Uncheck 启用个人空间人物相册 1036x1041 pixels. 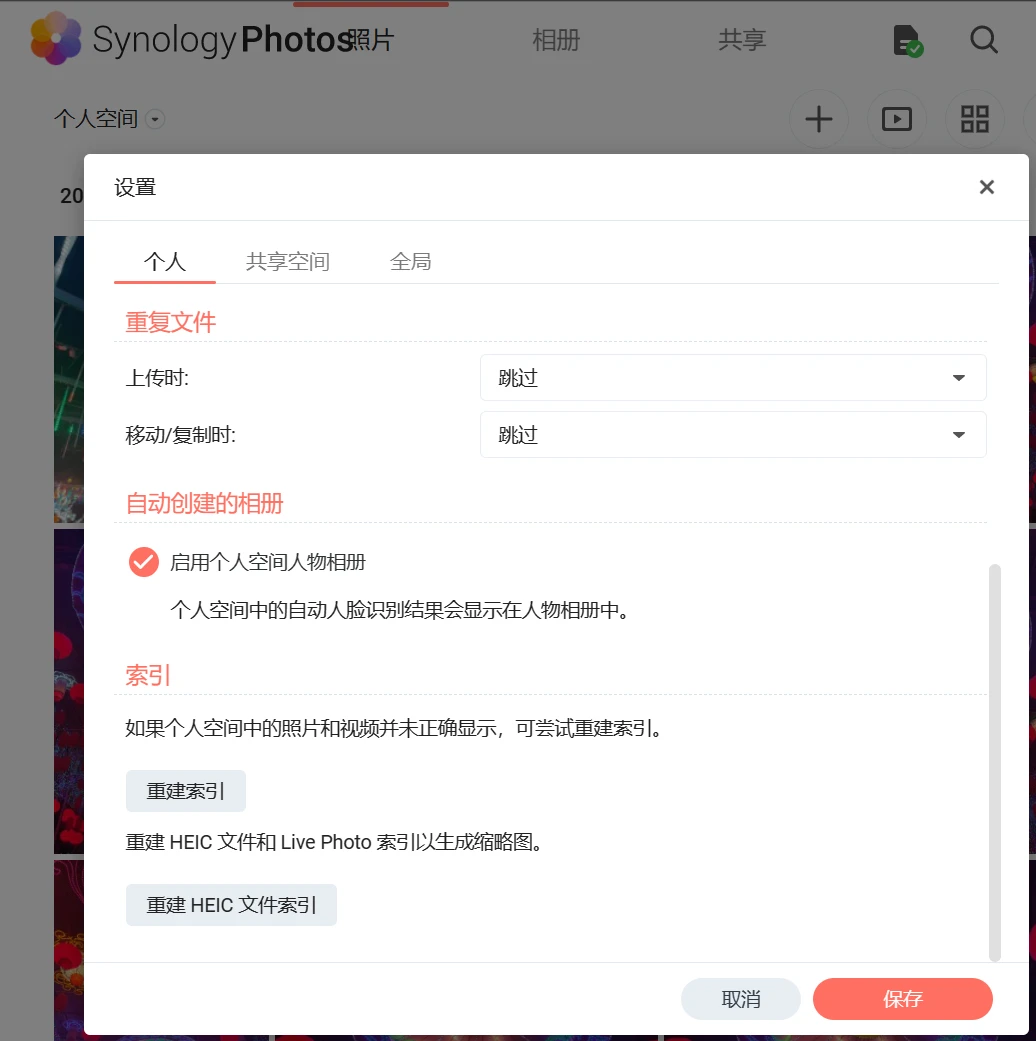(x=143, y=562)
